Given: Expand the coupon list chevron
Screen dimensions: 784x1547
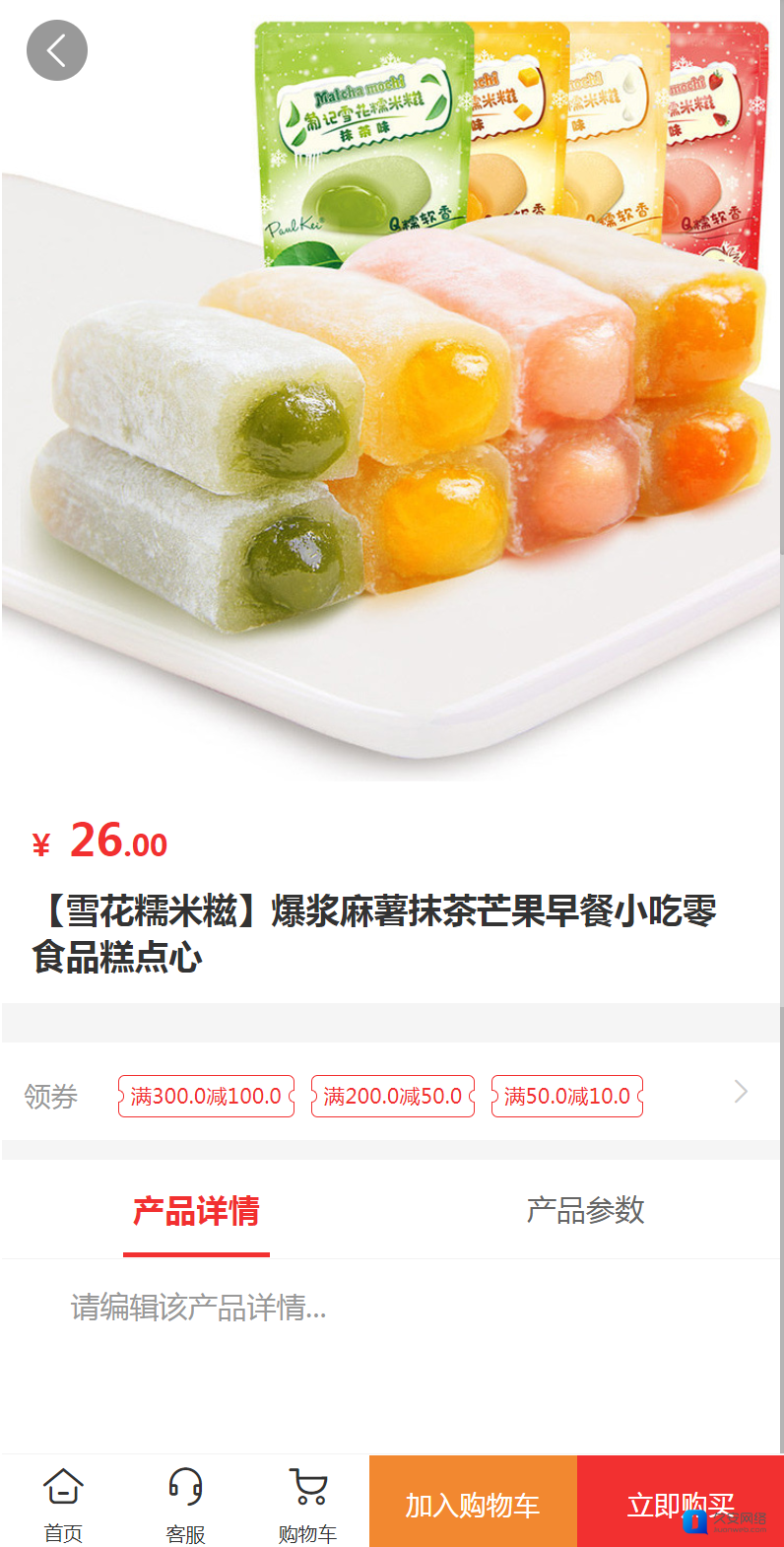Looking at the screenshot, I should [x=741, y=1092].
